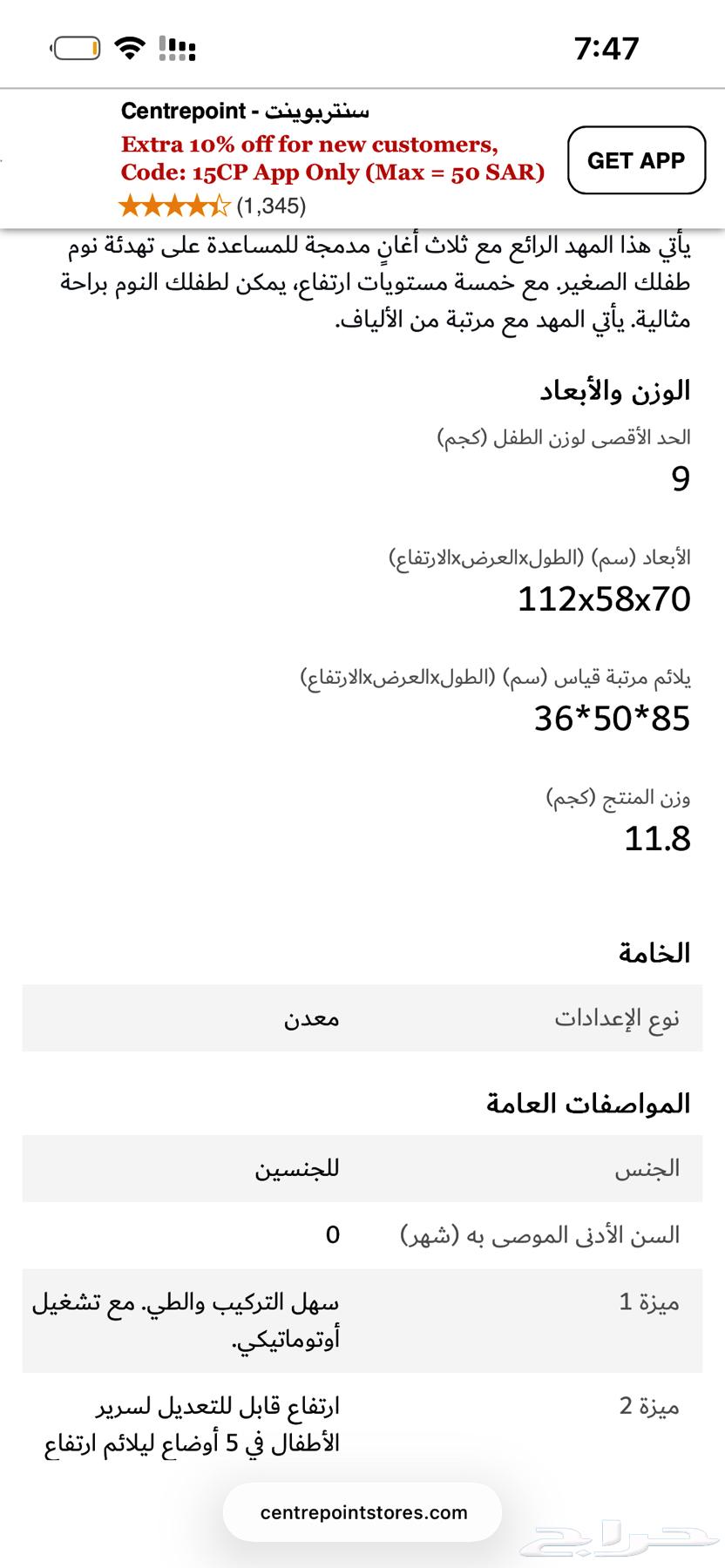Tap the centrepointstores.com address pill

[x=362, y=1512]
